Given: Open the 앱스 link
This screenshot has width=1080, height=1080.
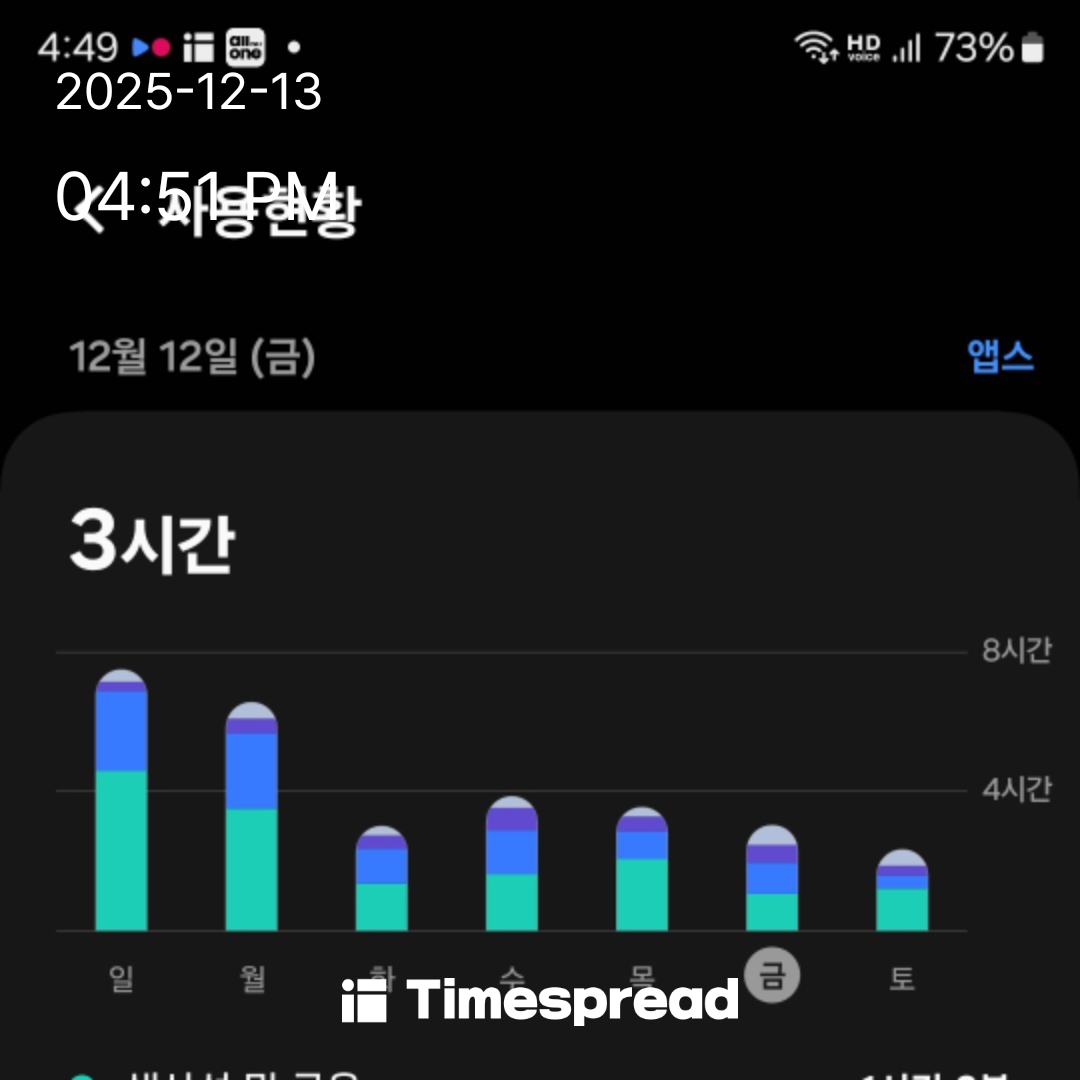Looking at the screenshot, I should (x=1000, y=356).
